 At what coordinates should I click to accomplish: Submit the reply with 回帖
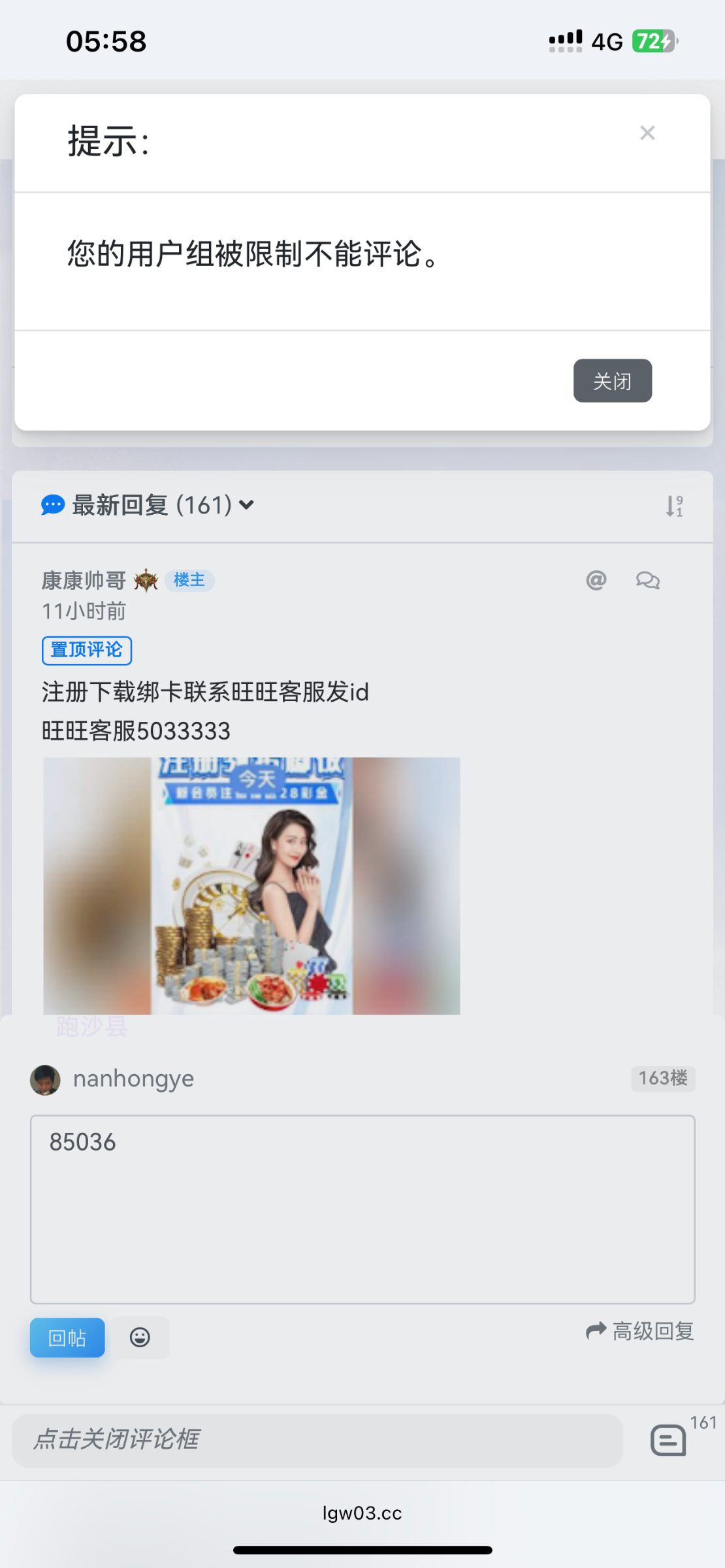[67, 1337]
